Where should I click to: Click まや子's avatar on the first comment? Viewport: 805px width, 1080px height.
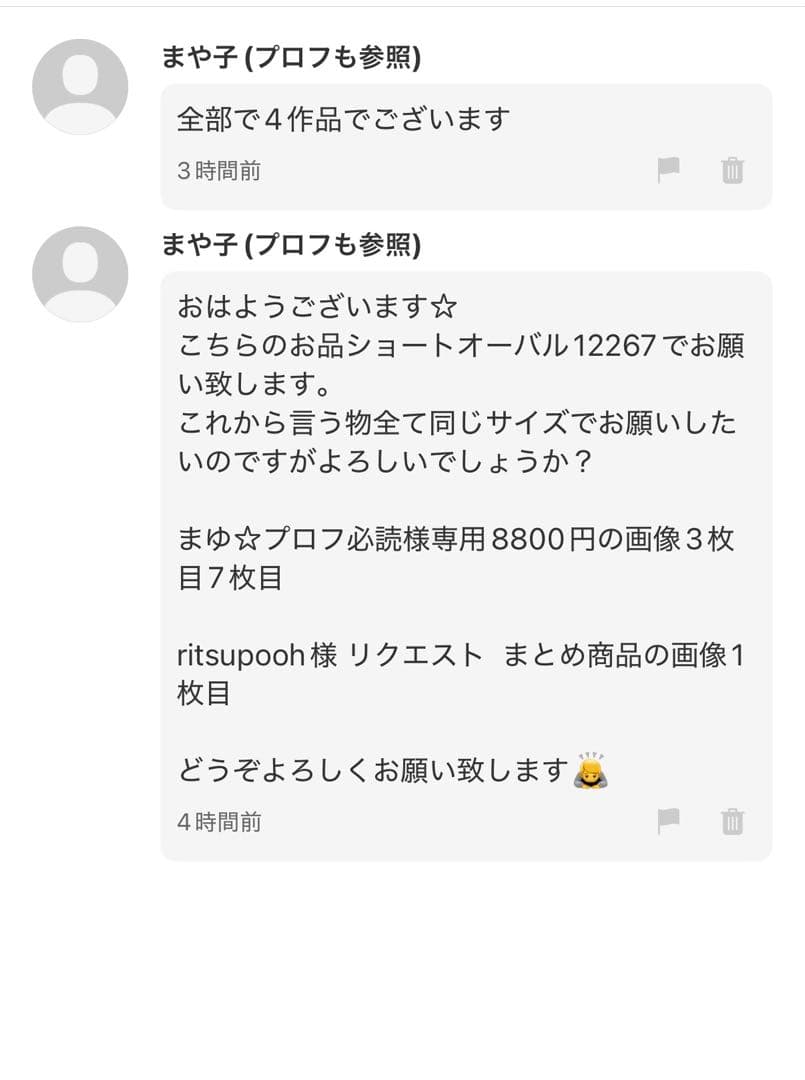tap(80, 87)
